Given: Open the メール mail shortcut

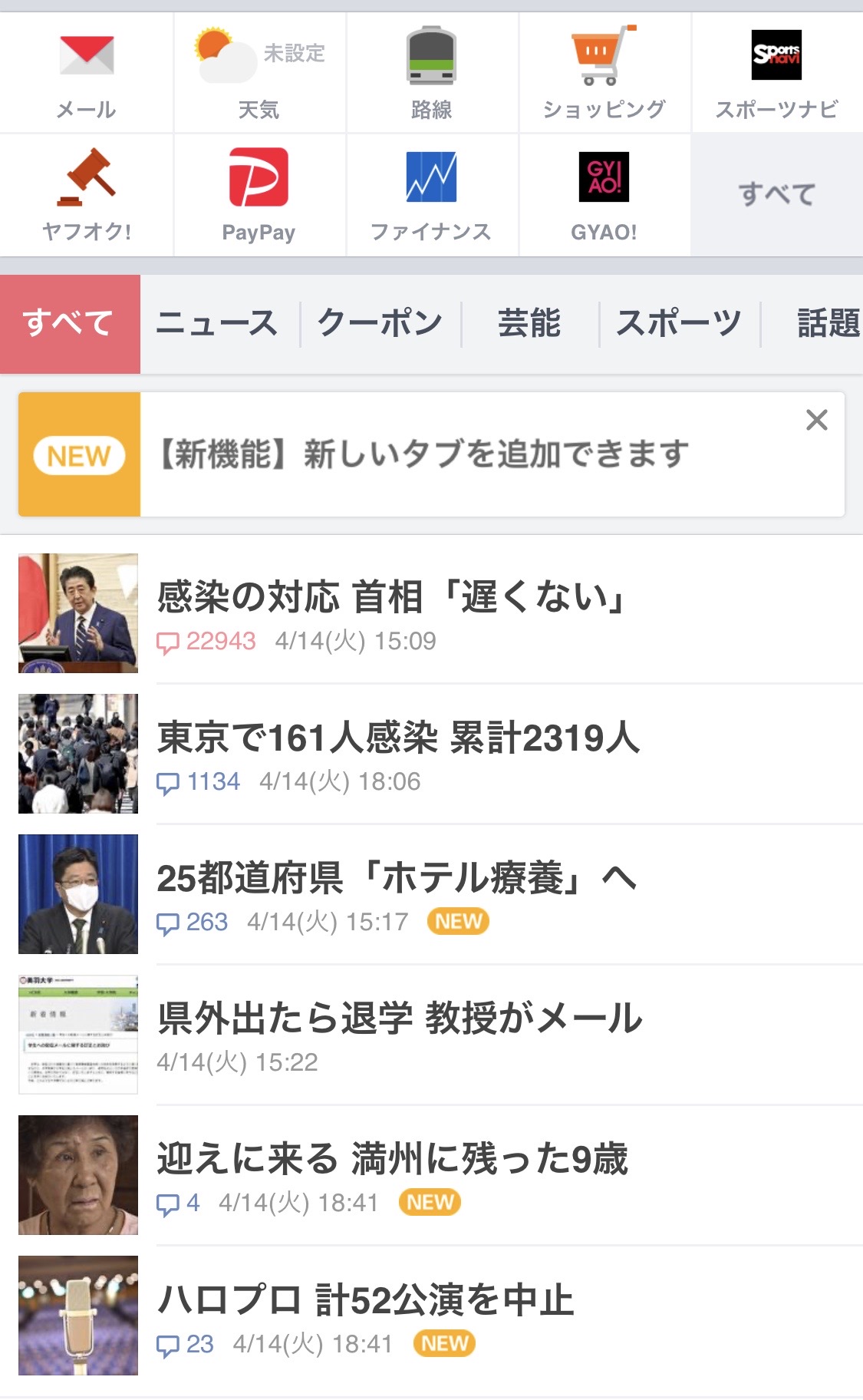Looking at the screenshot, I should point(86,74).
